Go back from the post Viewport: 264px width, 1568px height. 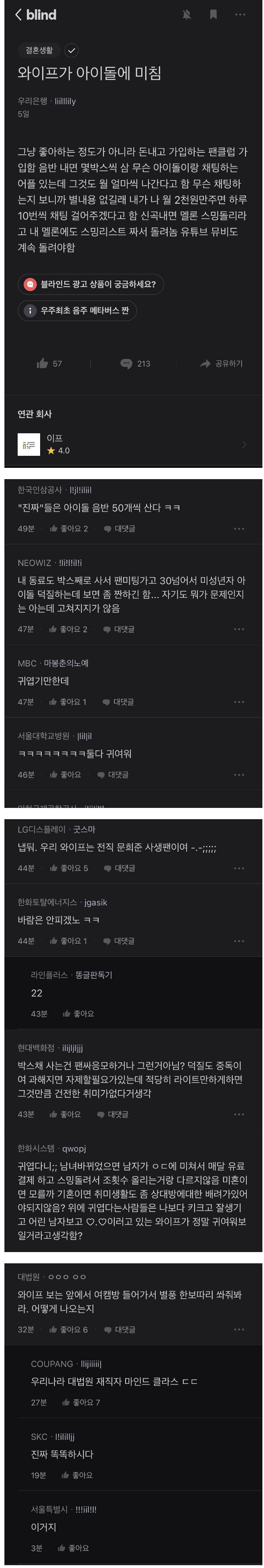19,14
